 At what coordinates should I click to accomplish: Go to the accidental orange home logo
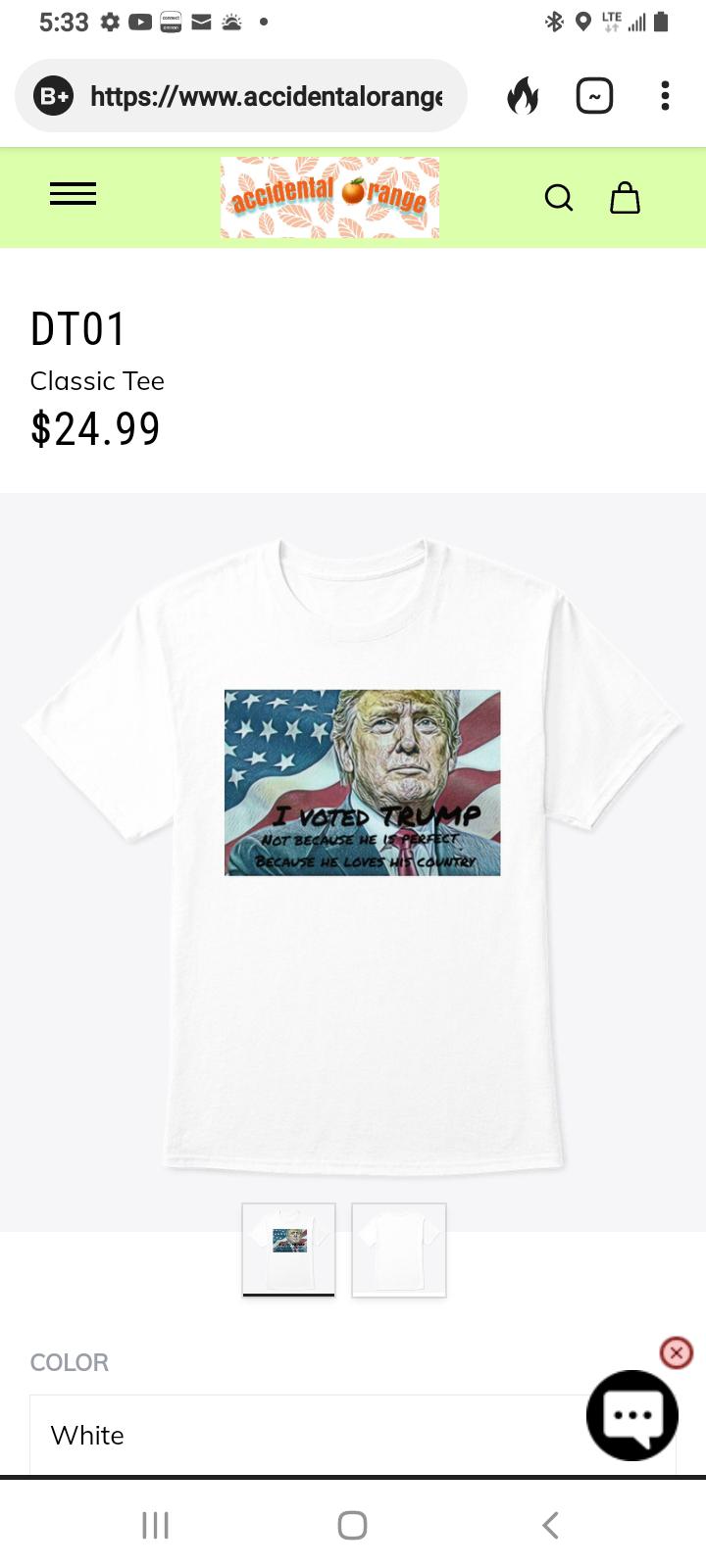tap(329, 197)
